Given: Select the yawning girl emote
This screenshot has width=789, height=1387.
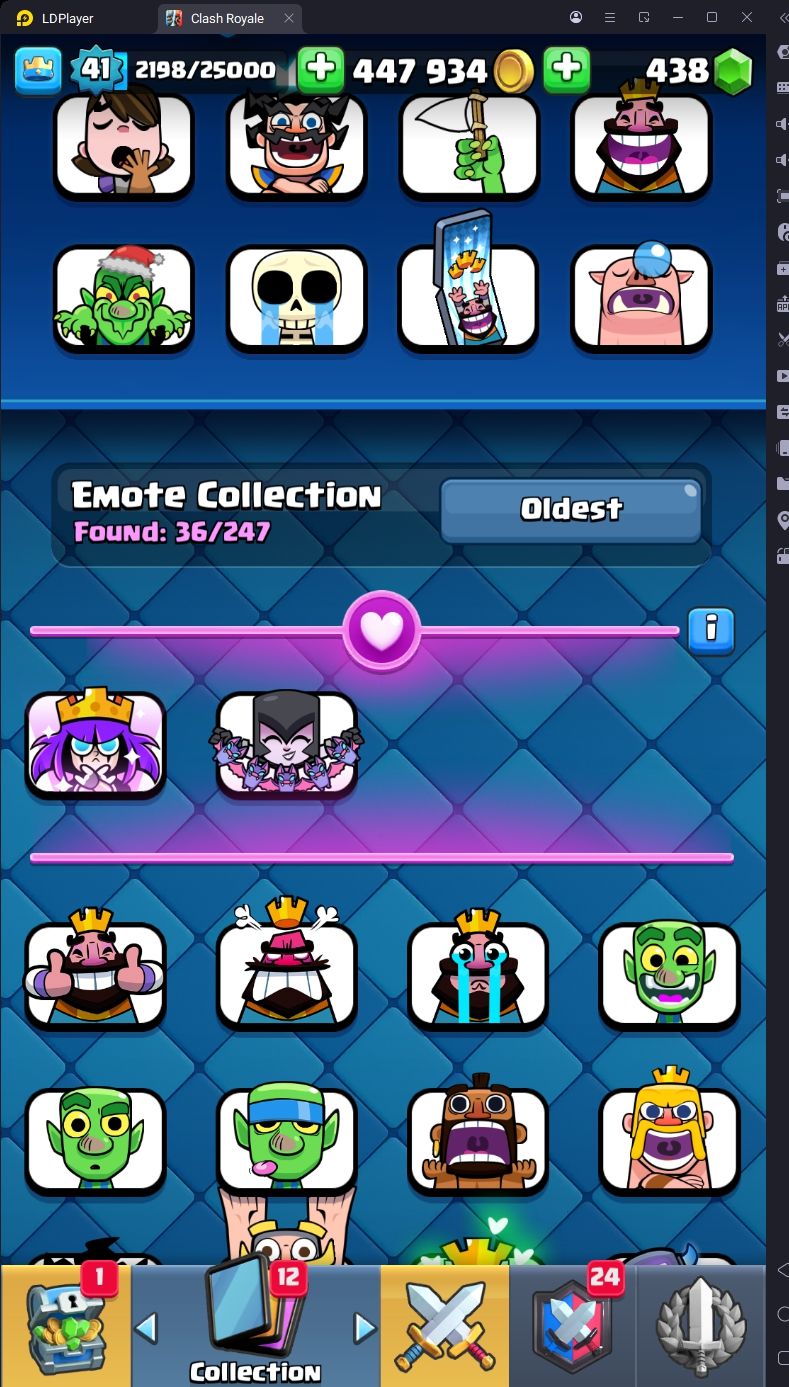Looking at the screenshot, I should pyautogui.click(x=123, y=143).
